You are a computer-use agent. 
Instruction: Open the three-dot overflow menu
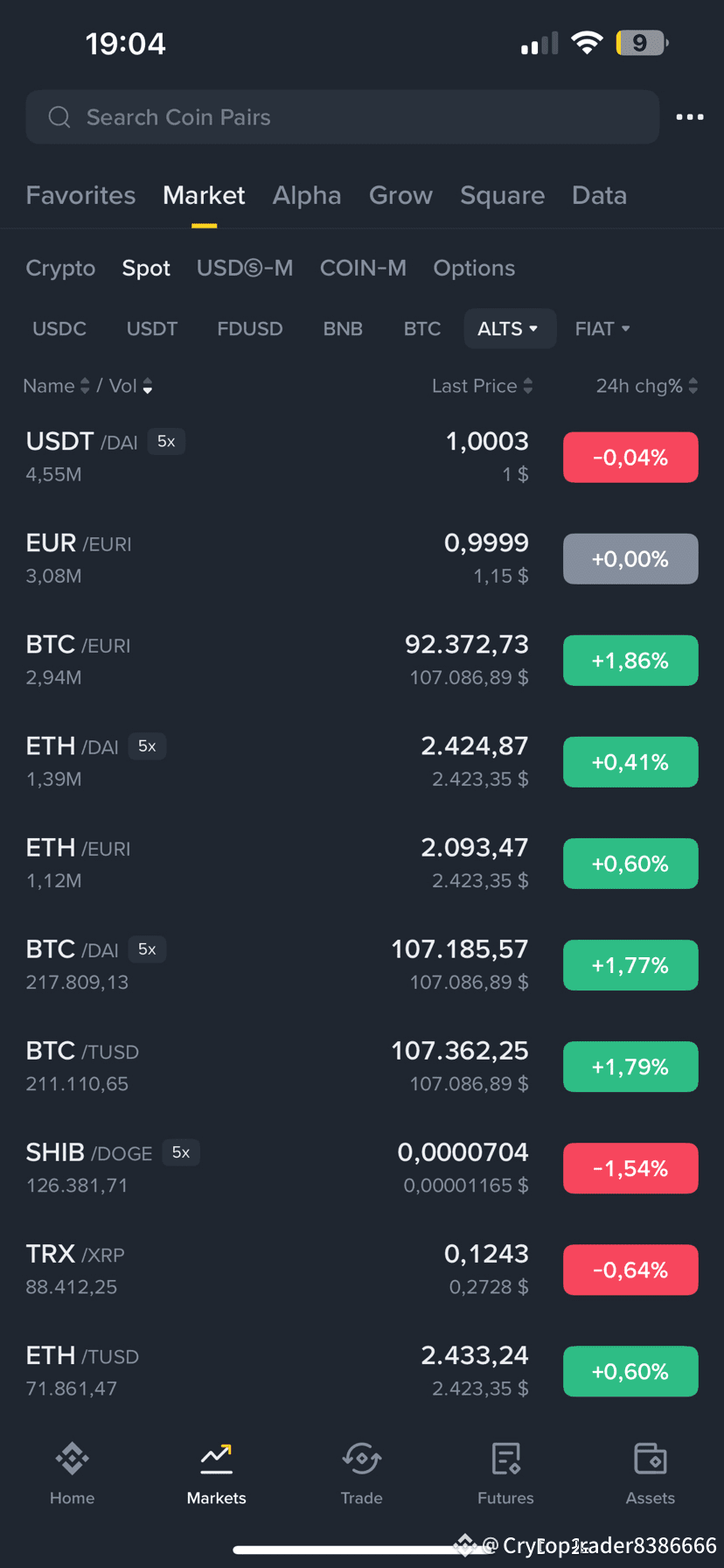(x=690, y=117)
